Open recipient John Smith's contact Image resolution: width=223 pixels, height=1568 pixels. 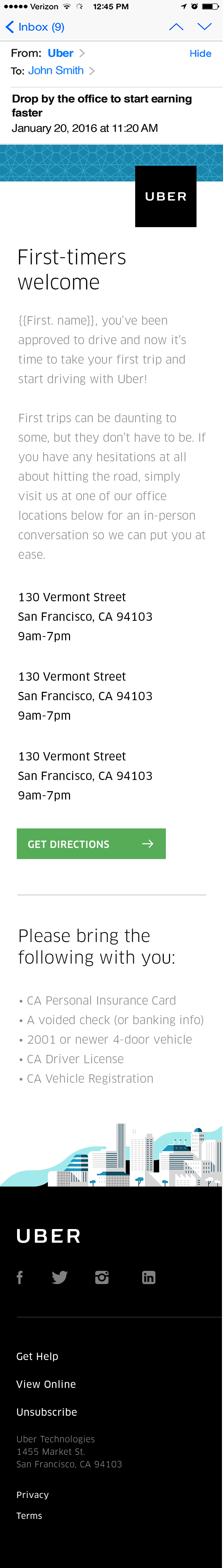click(x=55, y=71)
